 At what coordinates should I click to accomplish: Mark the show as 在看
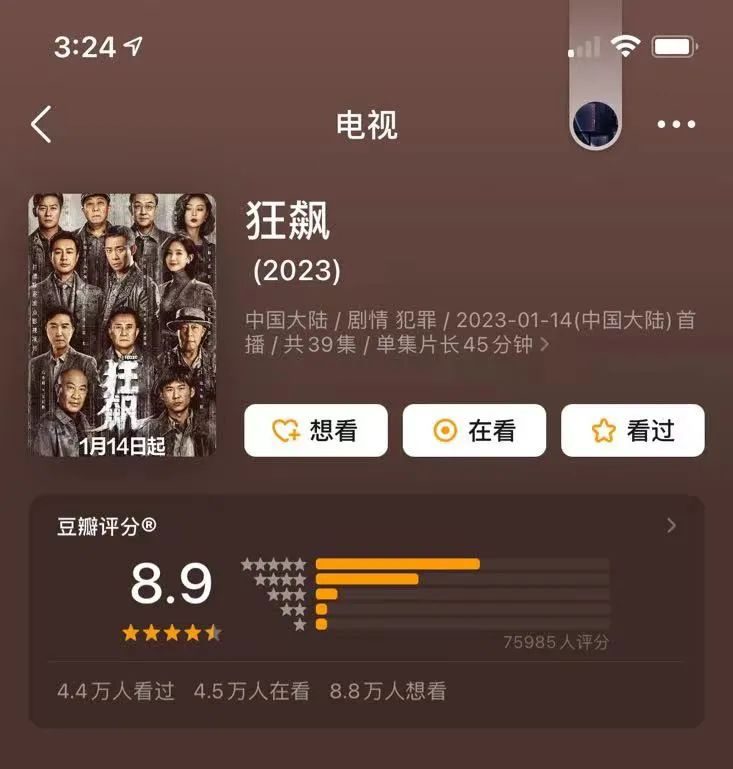click(474, 431)
